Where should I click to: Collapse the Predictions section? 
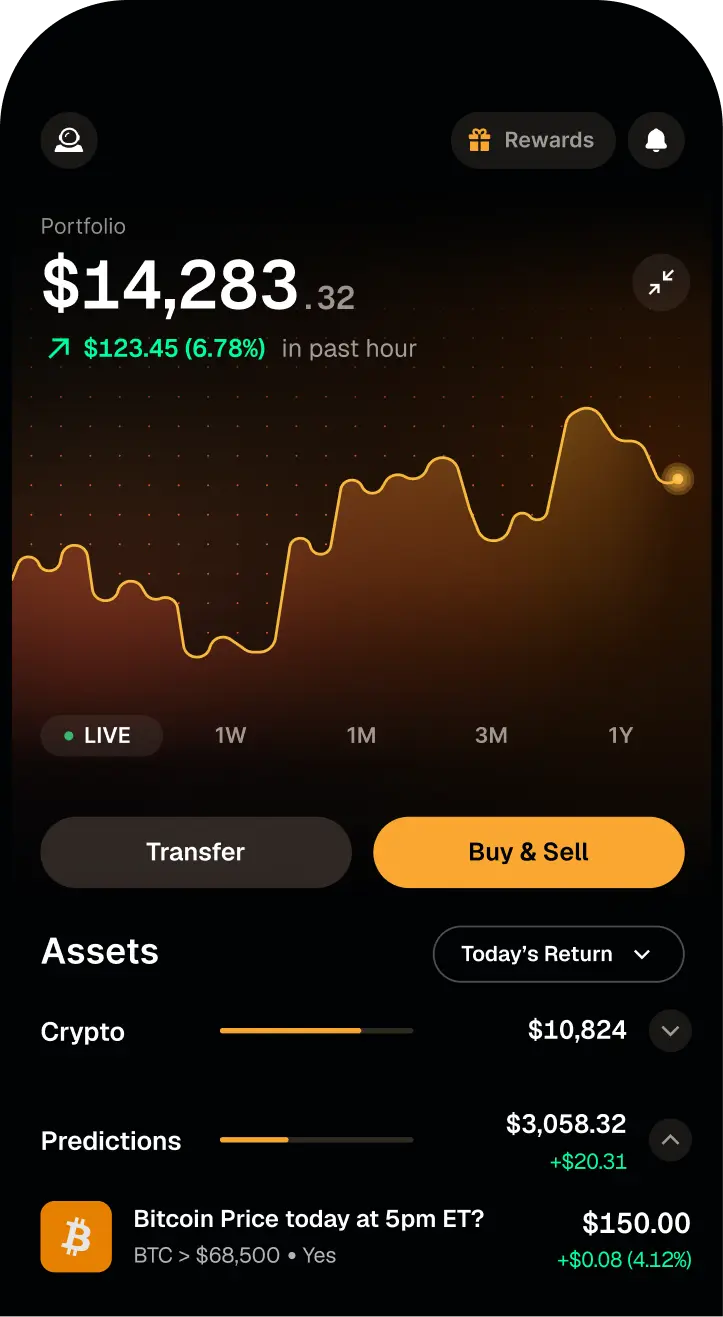click(670, 1139)
